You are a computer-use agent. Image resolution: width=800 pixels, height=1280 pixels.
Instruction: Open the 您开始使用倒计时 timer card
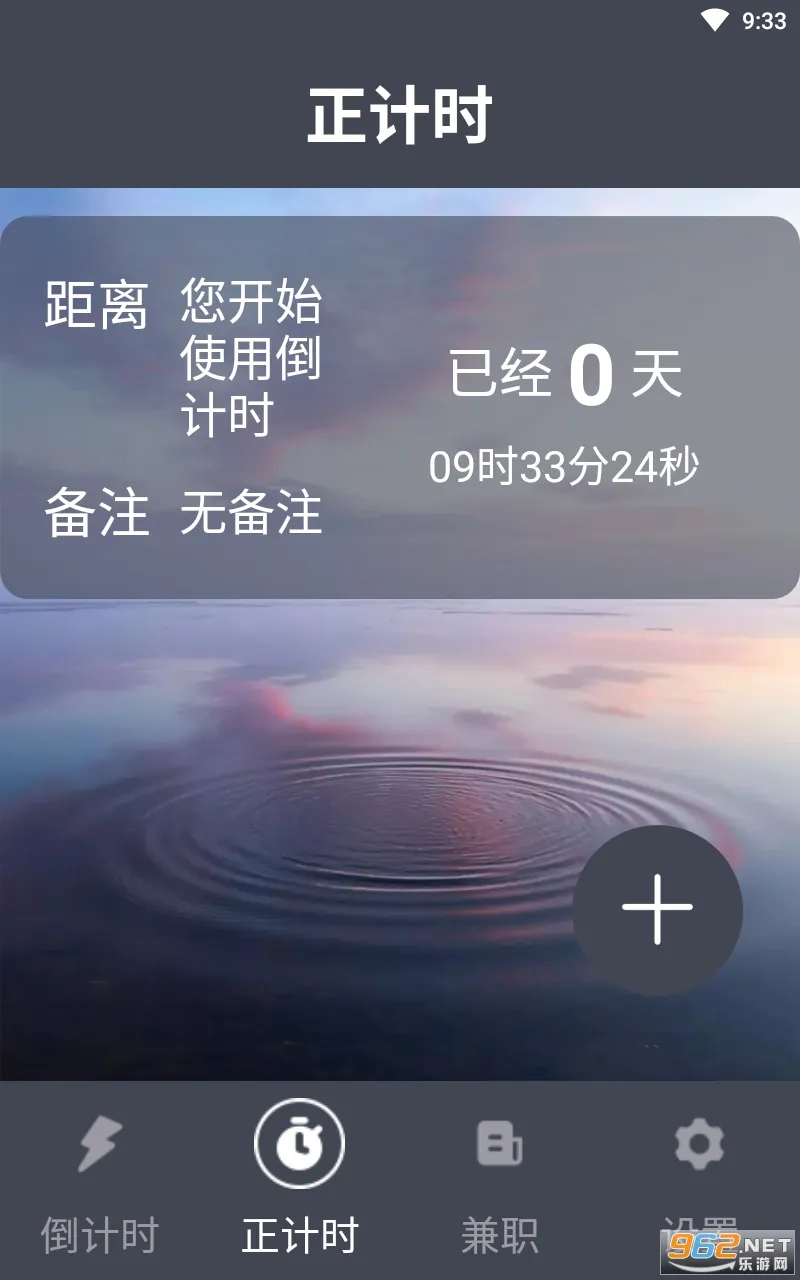(x=400, y=407)
